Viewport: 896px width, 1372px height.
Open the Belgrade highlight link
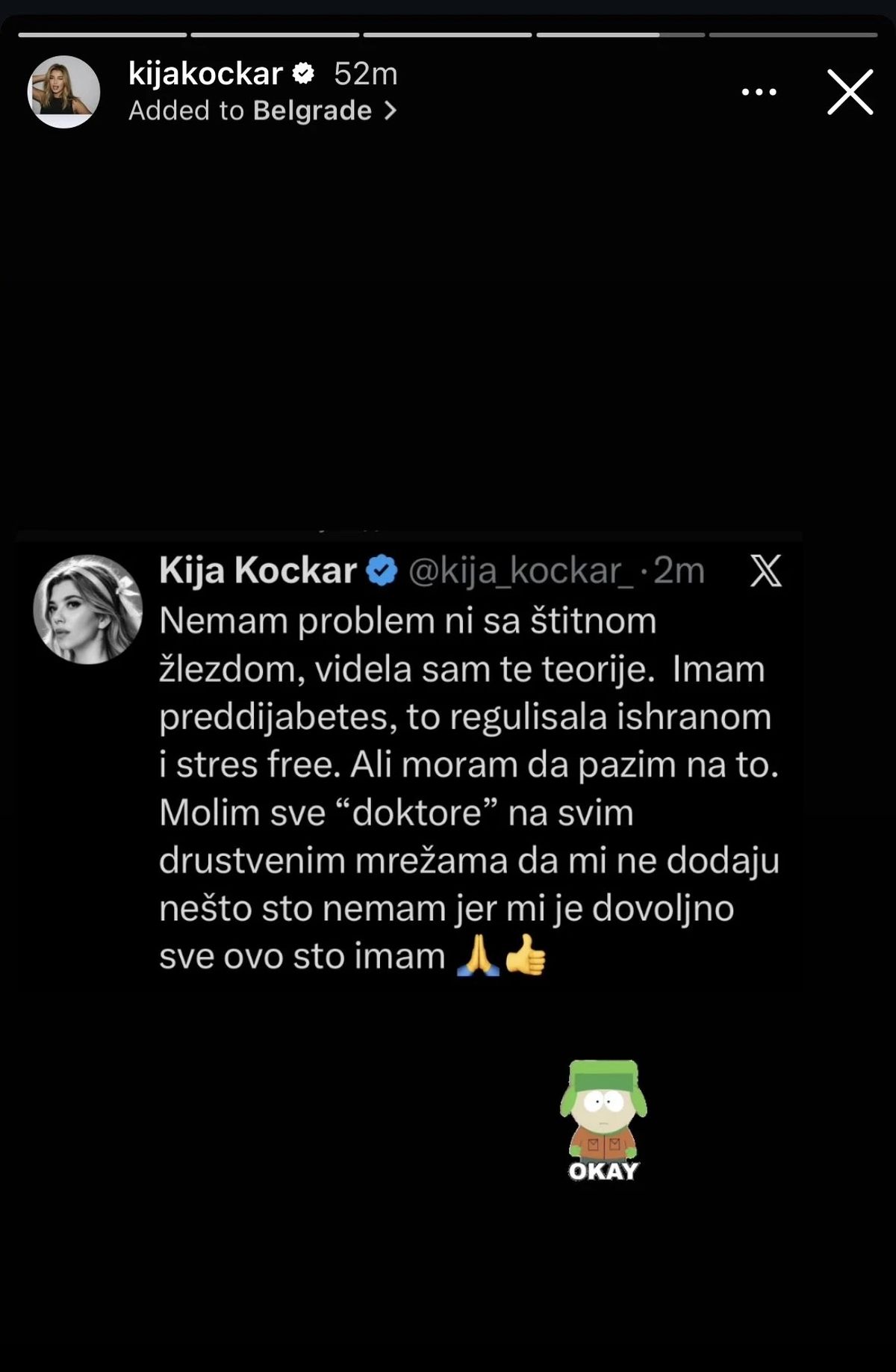click(314, 110)
